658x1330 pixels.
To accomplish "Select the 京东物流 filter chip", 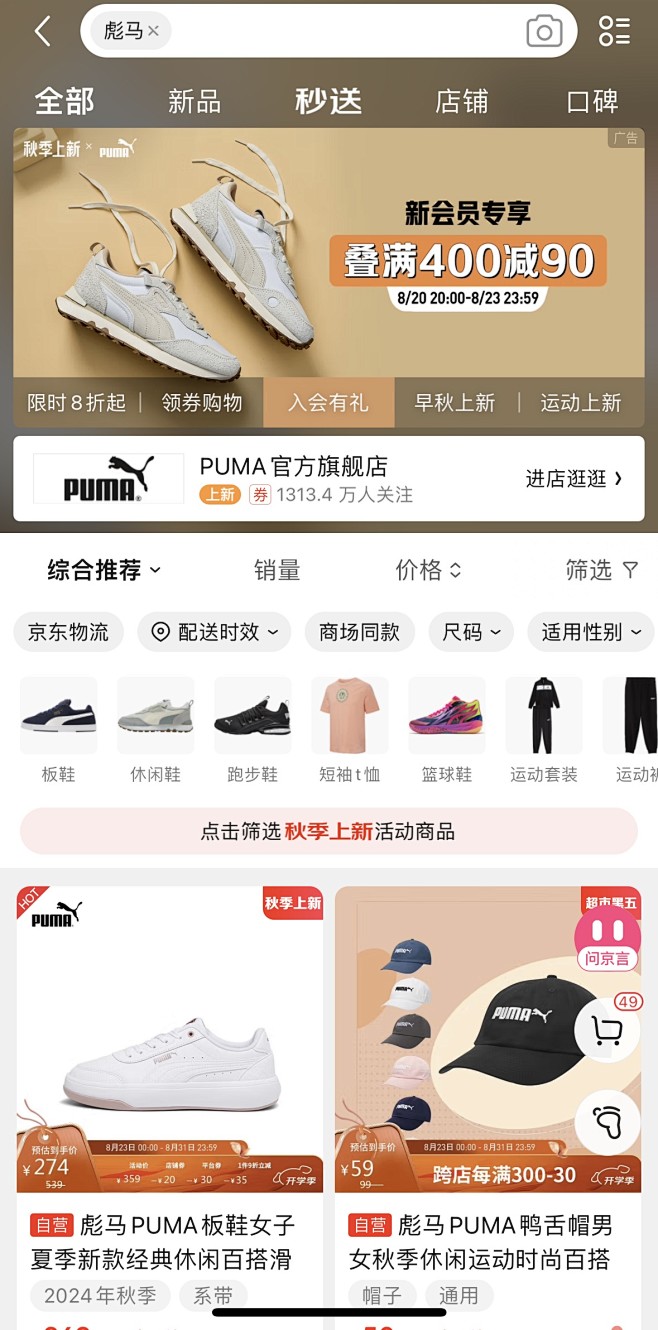I will click(x=68, y=632).
